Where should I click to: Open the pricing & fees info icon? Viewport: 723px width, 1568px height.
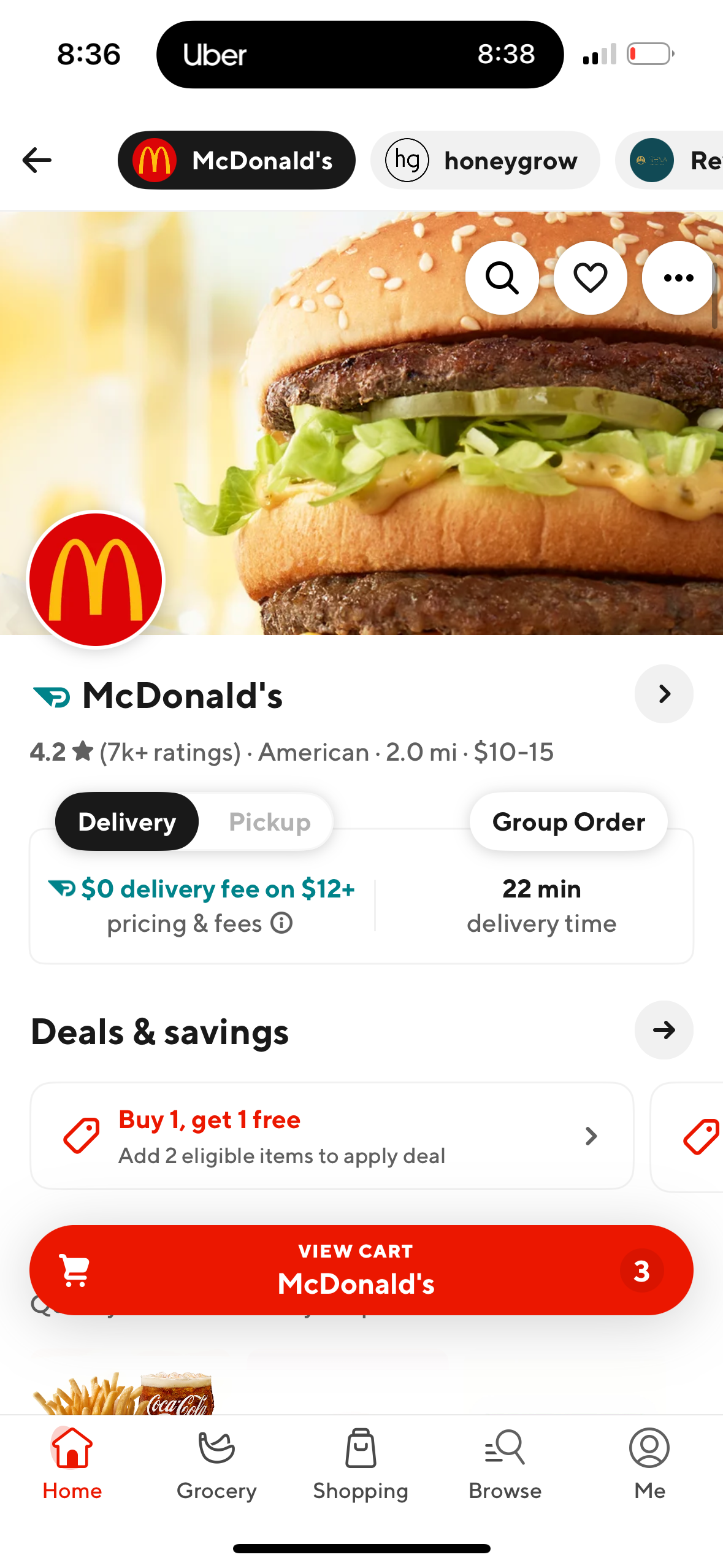pyautogui.click(x=281, y=923)
